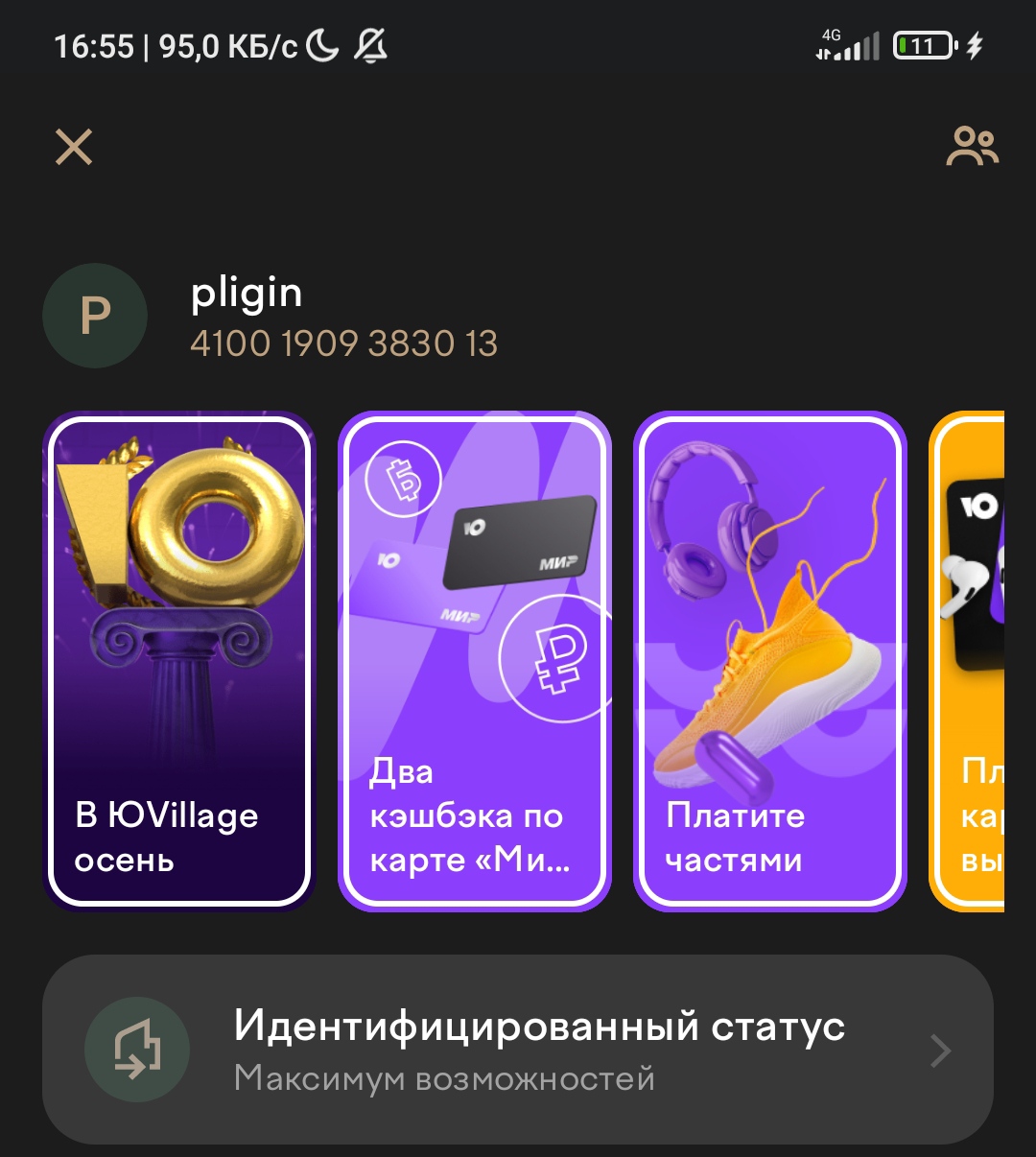Open the «Идентифицированный статус» row

(518, 1050)
